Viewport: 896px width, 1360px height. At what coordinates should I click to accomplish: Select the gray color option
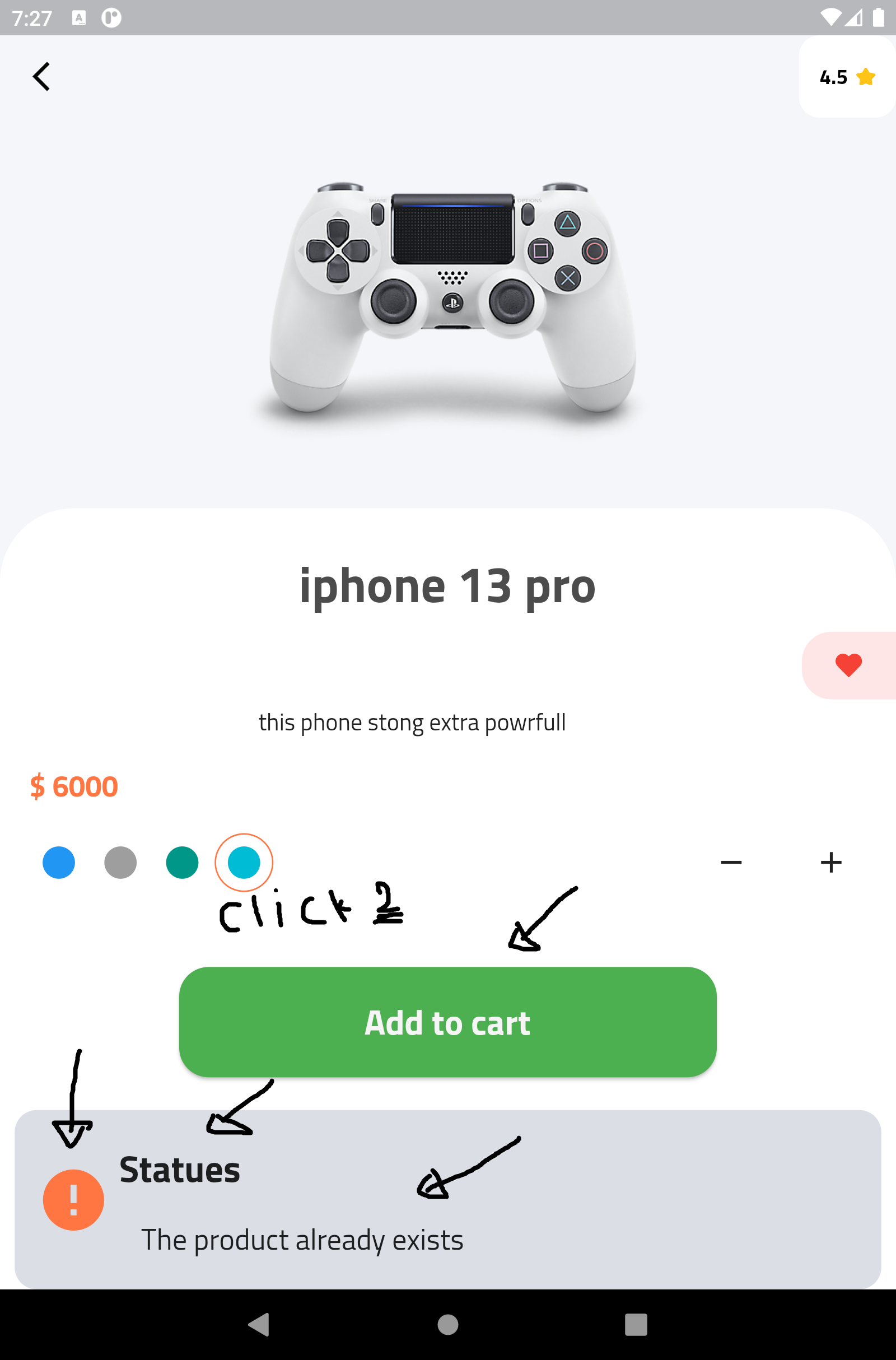(x=120, y=863)
